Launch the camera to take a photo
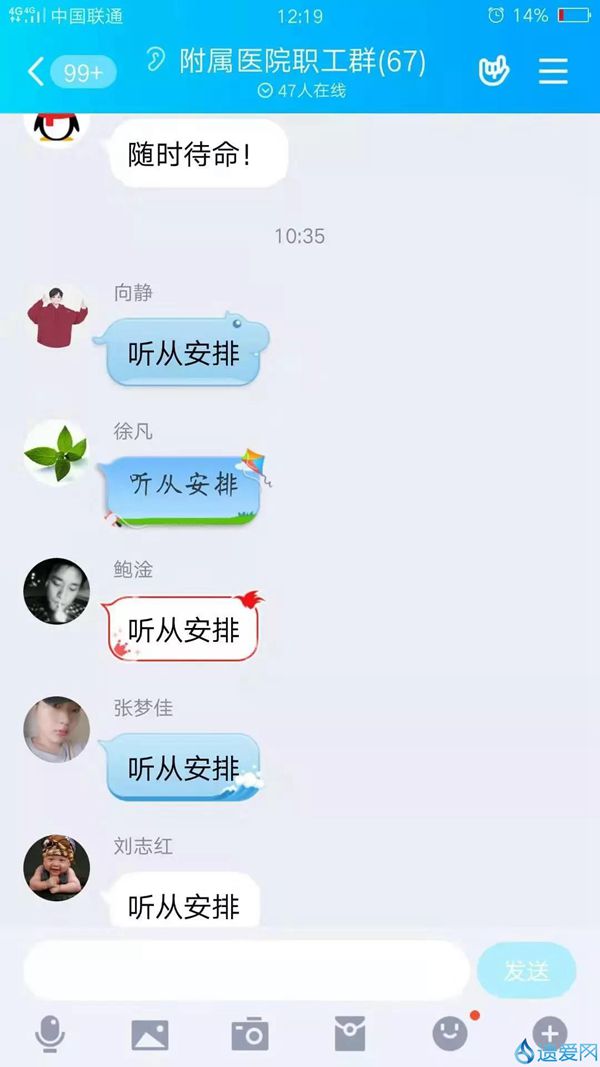The height and width of the screenshot is (1067, 600). (x=250, y=1034)
